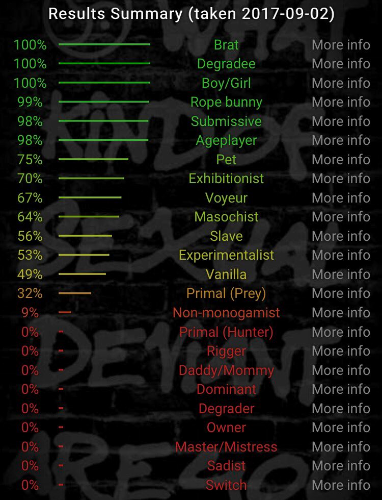Tap More info for Masochist
The width and height of the screenshot is (382, 500).
coord(341,217)
